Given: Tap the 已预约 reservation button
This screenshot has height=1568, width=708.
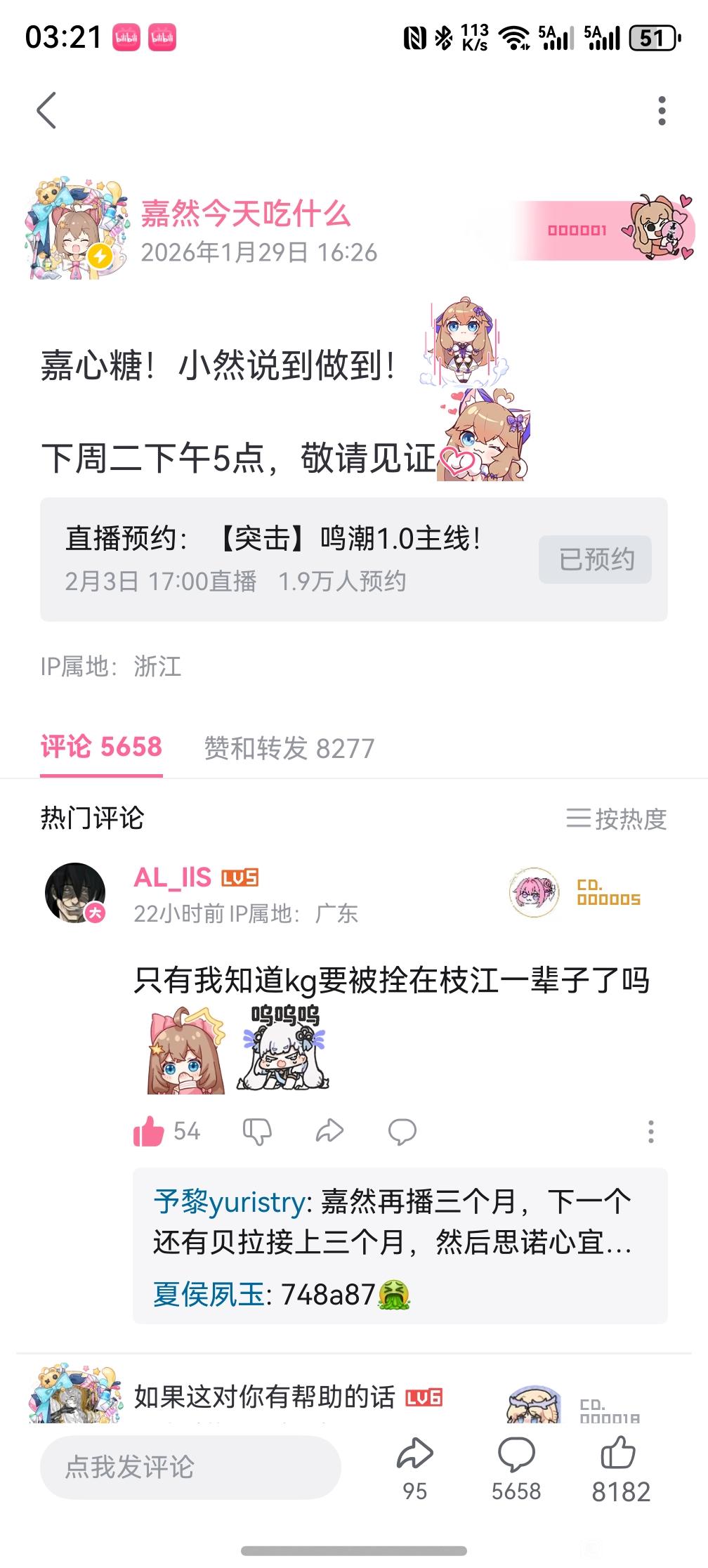Looking at the screenshot, I should coord(596,559).
